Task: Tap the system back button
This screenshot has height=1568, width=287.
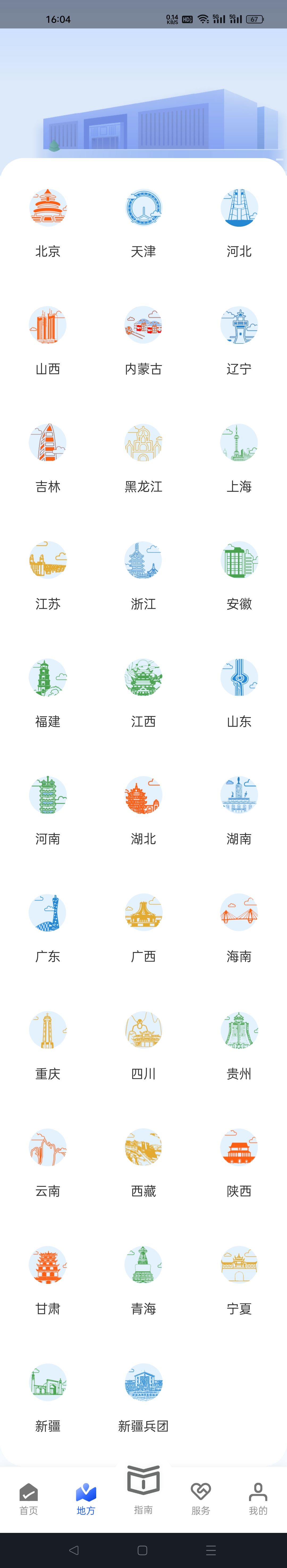Action: click(x=74, y=1550)
